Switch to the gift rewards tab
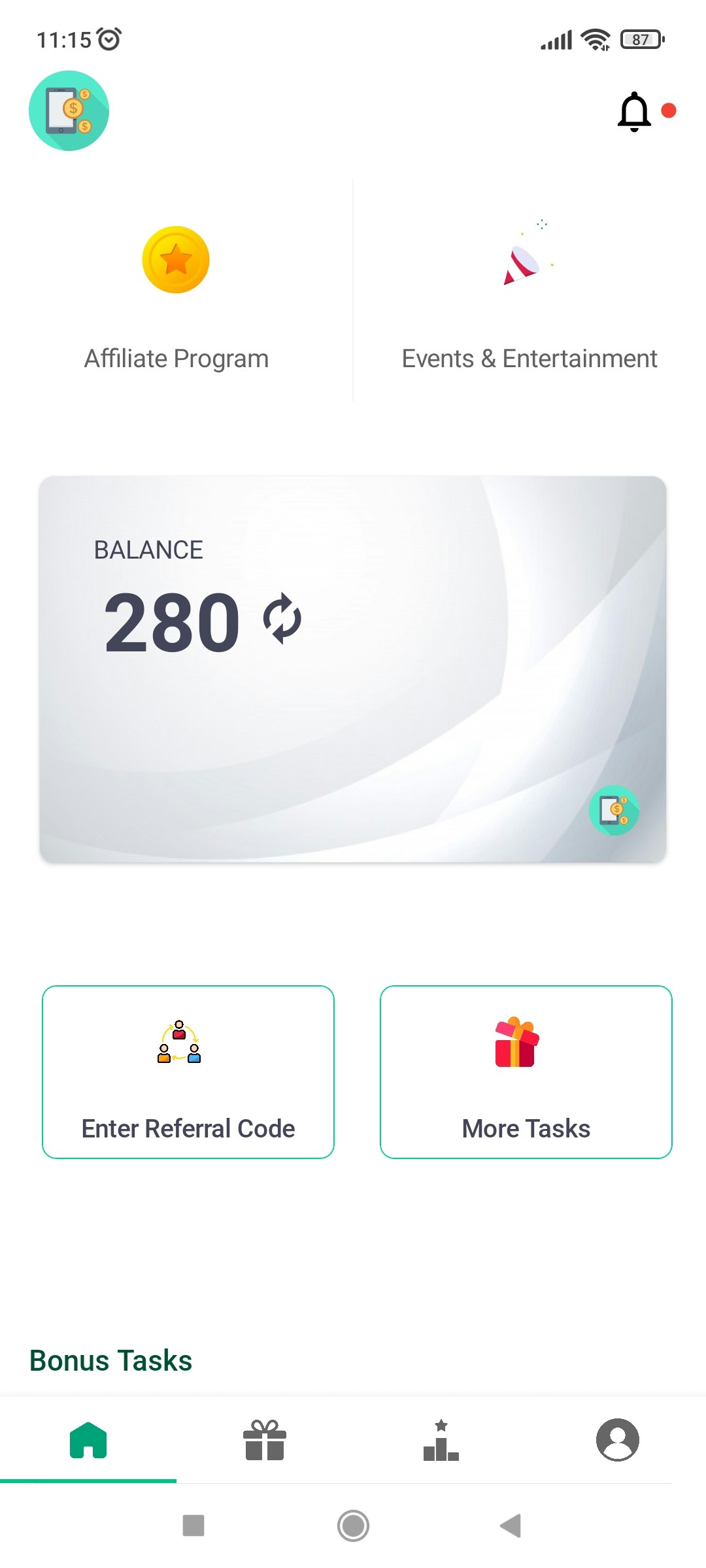The width and height of the screenshot is (706, 1568). click(x=265, y=1440)
